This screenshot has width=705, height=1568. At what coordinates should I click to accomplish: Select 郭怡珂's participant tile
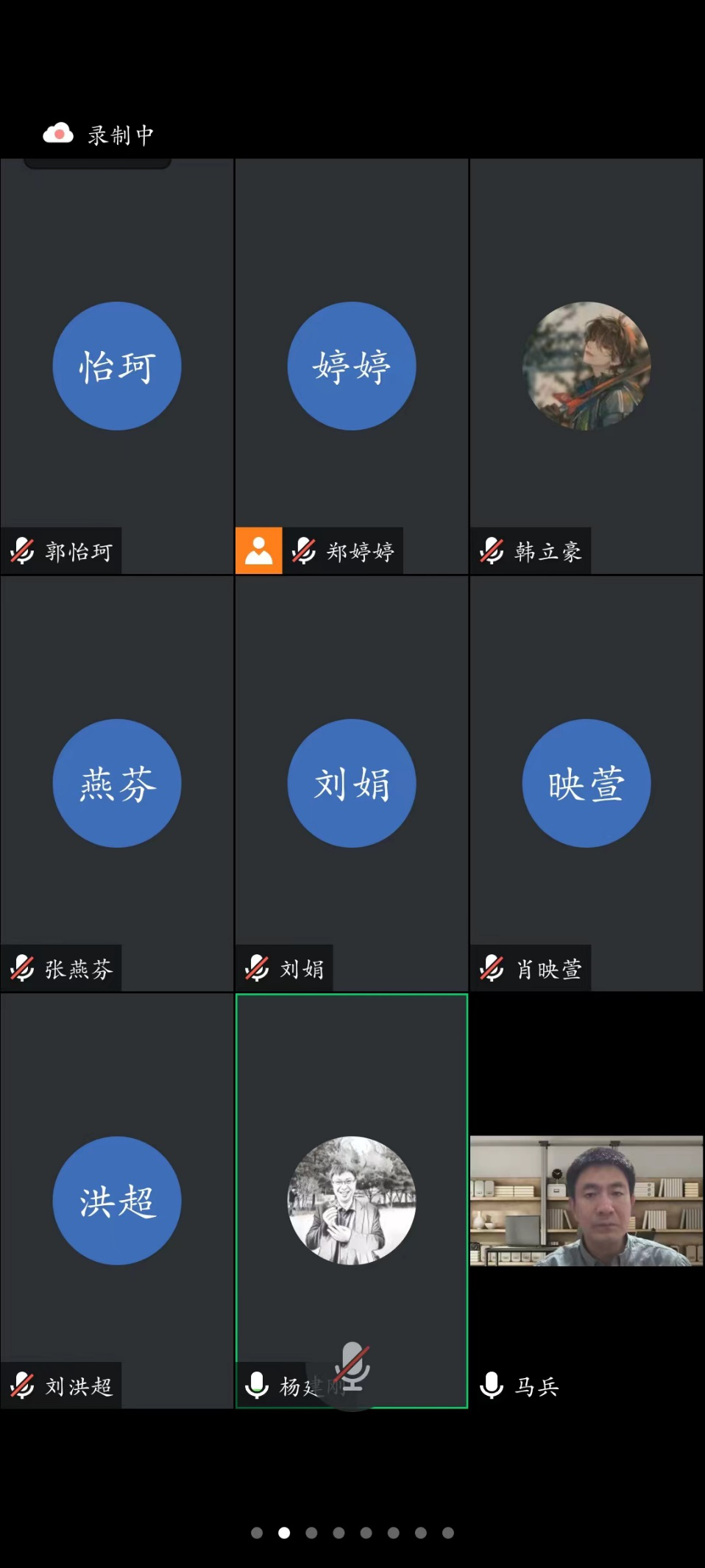pos(117,366)
